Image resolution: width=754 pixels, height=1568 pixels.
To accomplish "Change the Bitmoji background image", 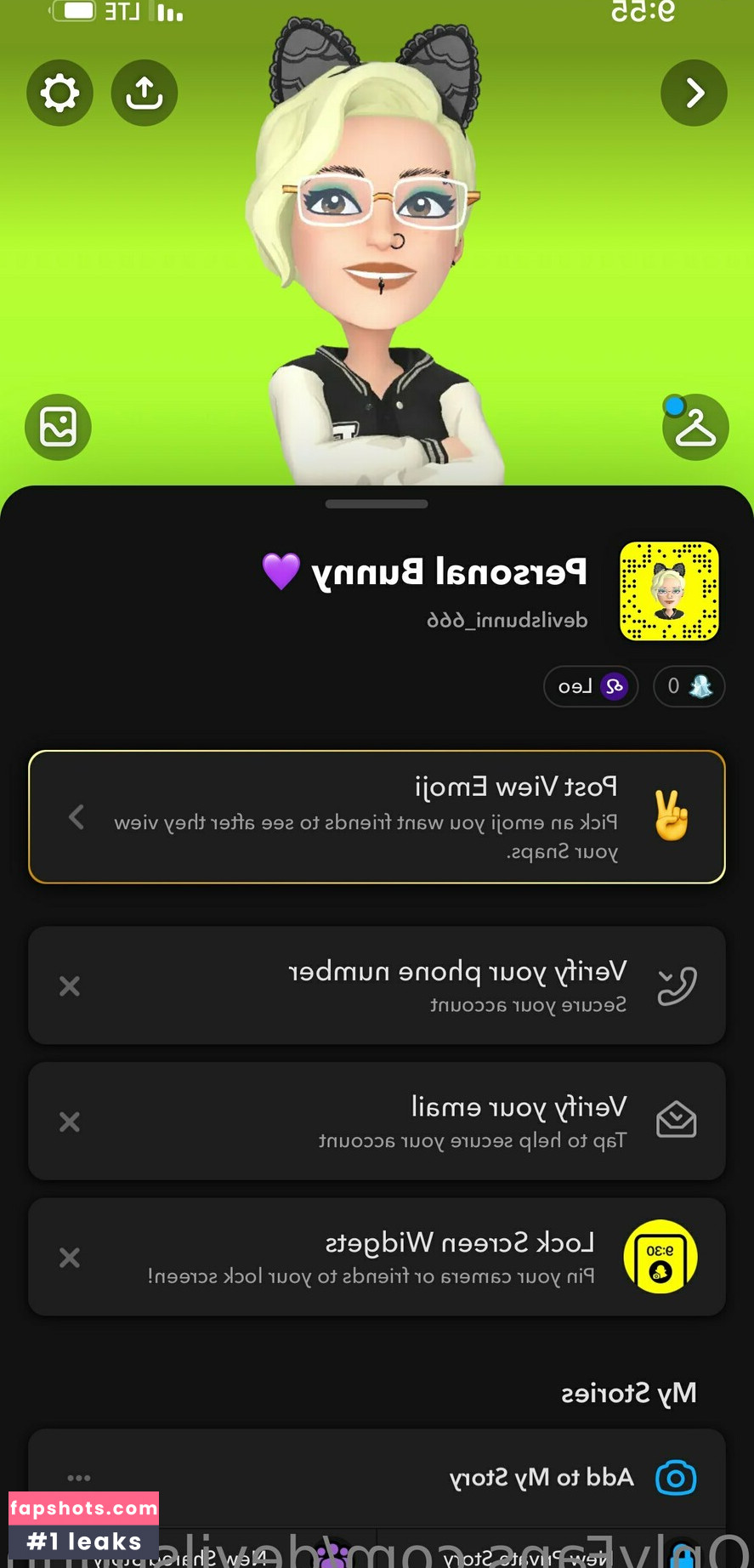I will pyautogui.click(x=58, y=427).
